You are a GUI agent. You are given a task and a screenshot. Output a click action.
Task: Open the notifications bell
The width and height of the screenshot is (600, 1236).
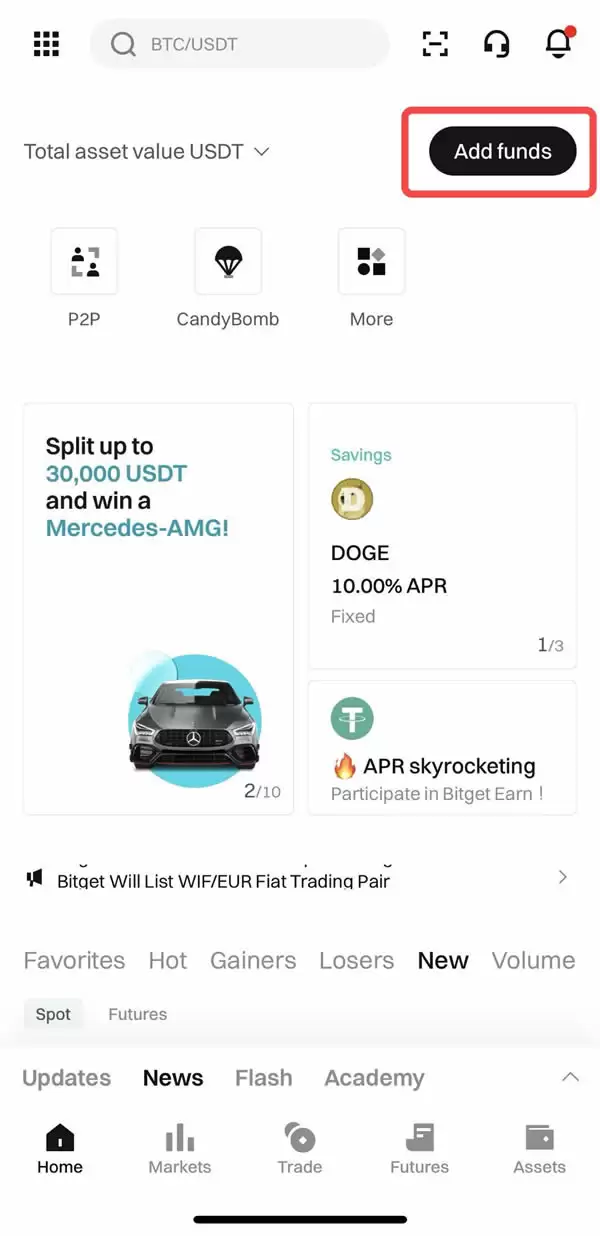coord(558,44)
